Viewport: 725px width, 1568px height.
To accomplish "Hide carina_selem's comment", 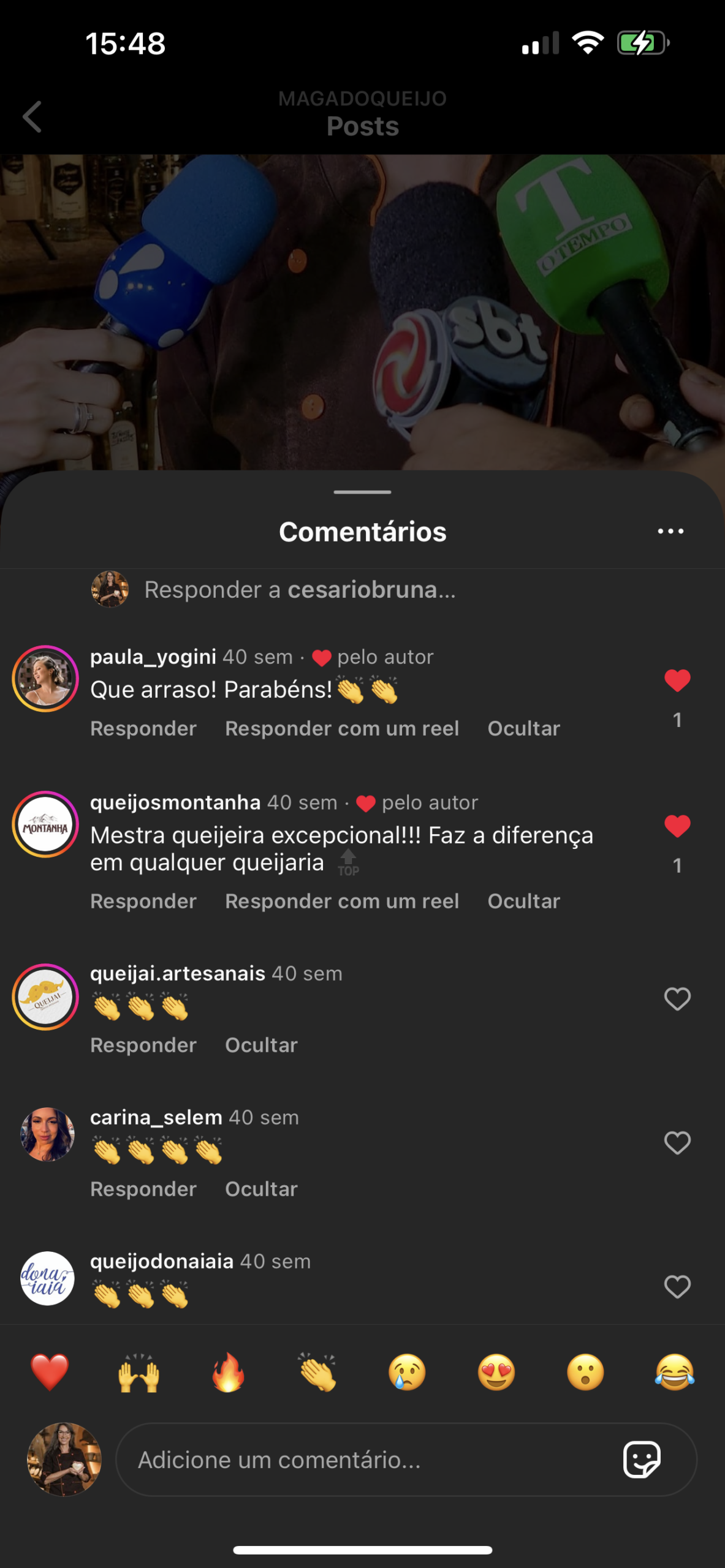I will 261,1189.
